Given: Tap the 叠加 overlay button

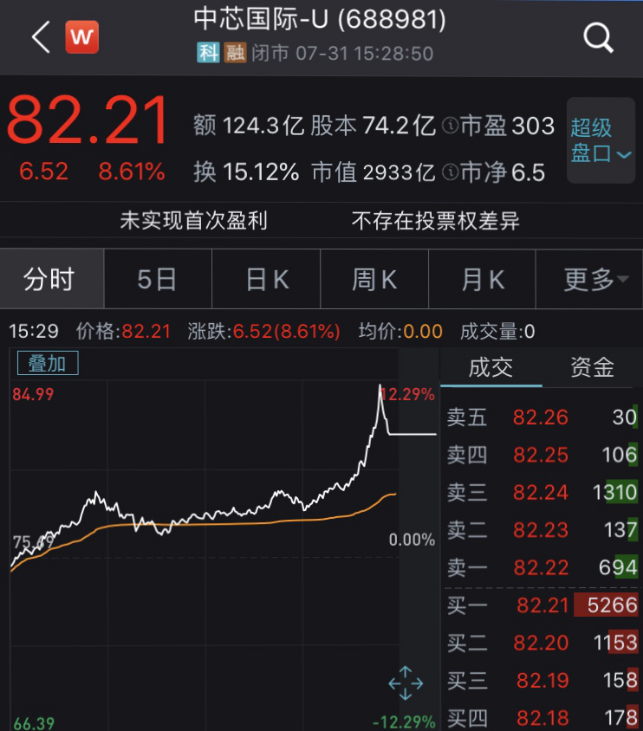Looking at the screenshot, I should point(48,364).
